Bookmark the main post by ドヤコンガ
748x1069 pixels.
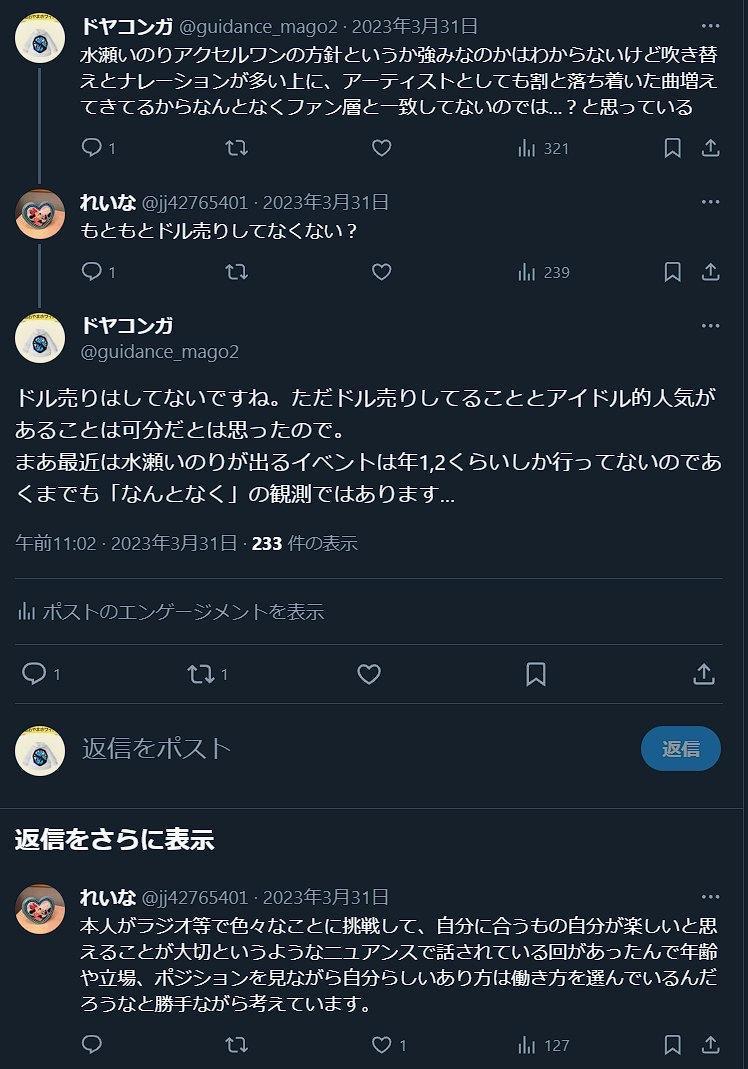[536, 674]
